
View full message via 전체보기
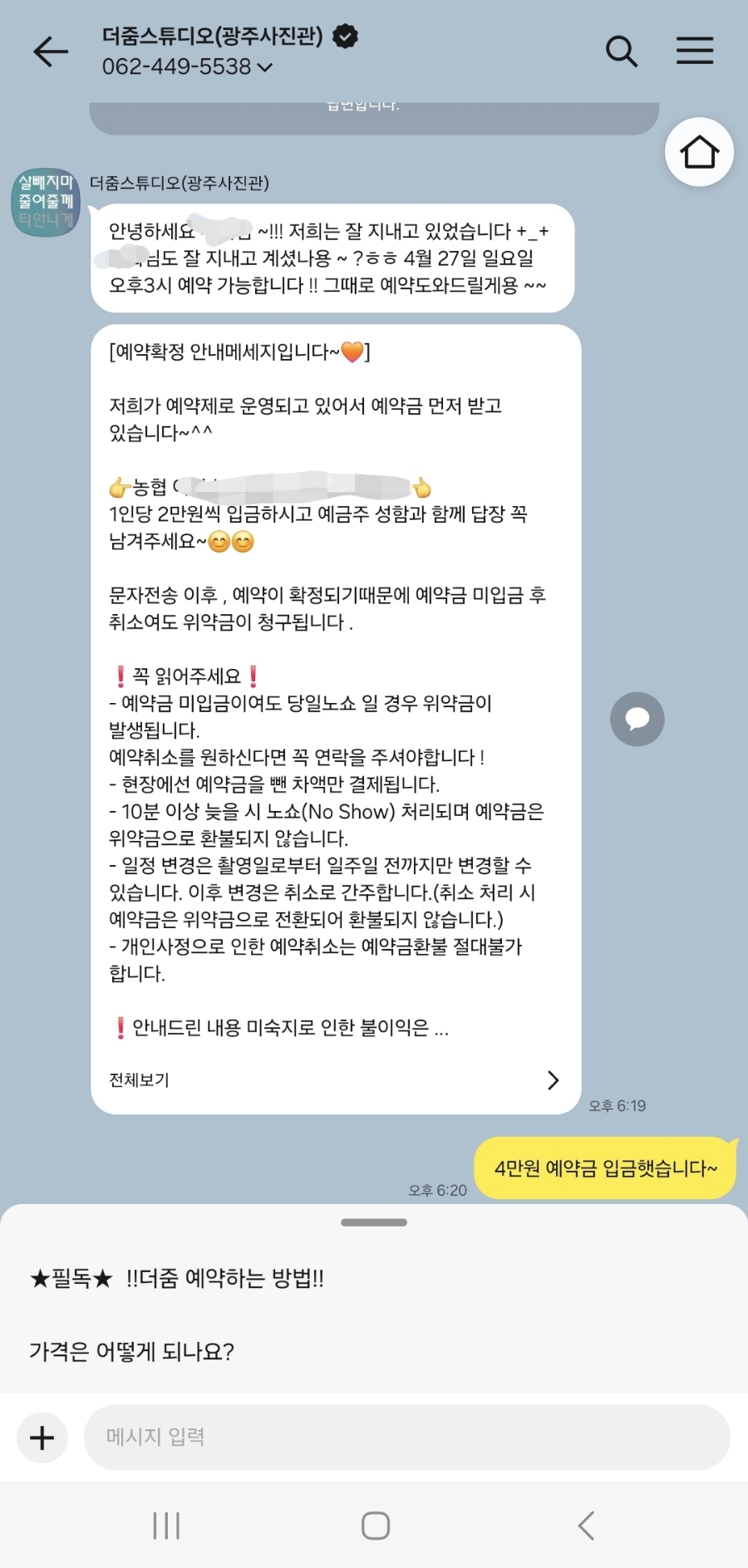pyautogui.click(x=336, y=1079)
